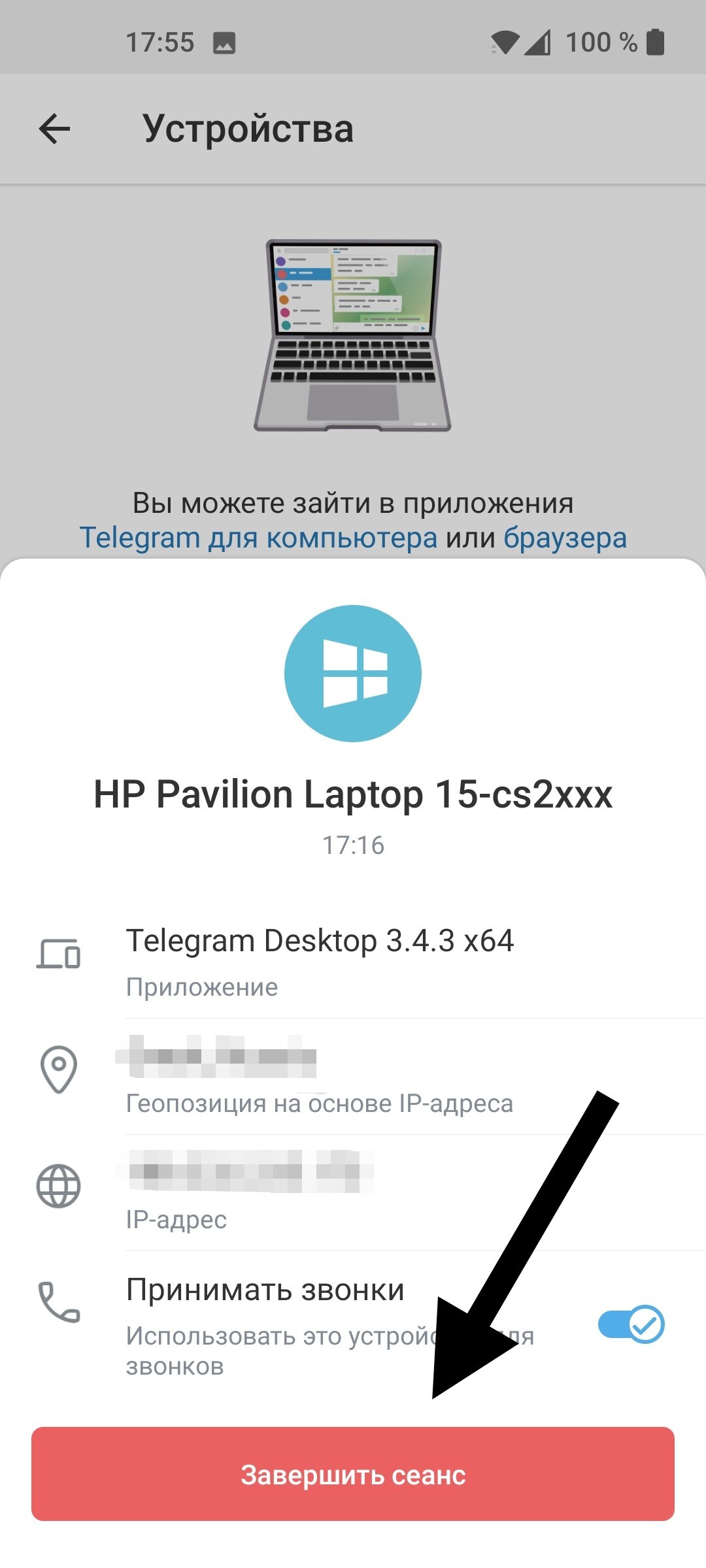The height and width of the screenshot is (1568, 706).
Task: Open the Telegram для компьютера link
Action: pyautogui.click(x=258, y=538)
